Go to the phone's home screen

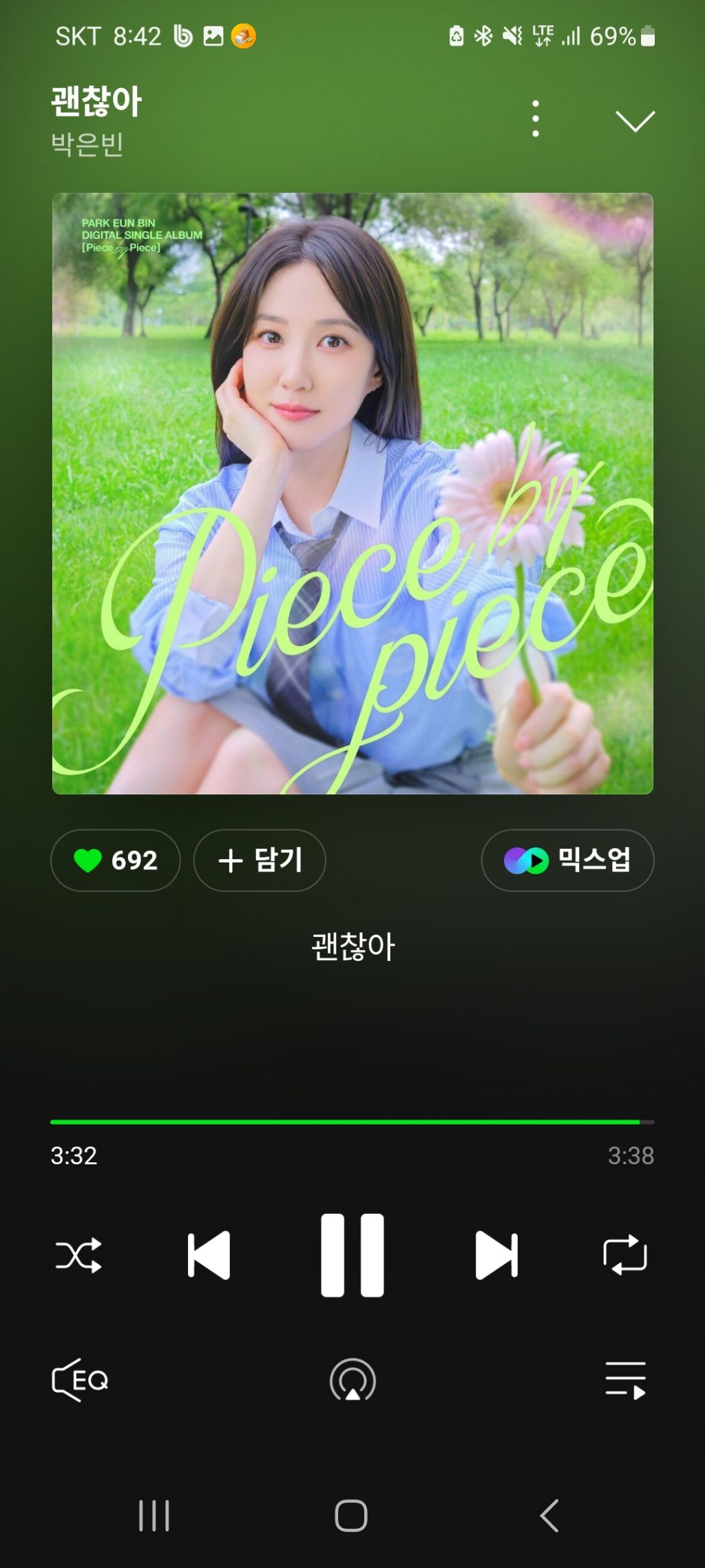coord(351,1516)
